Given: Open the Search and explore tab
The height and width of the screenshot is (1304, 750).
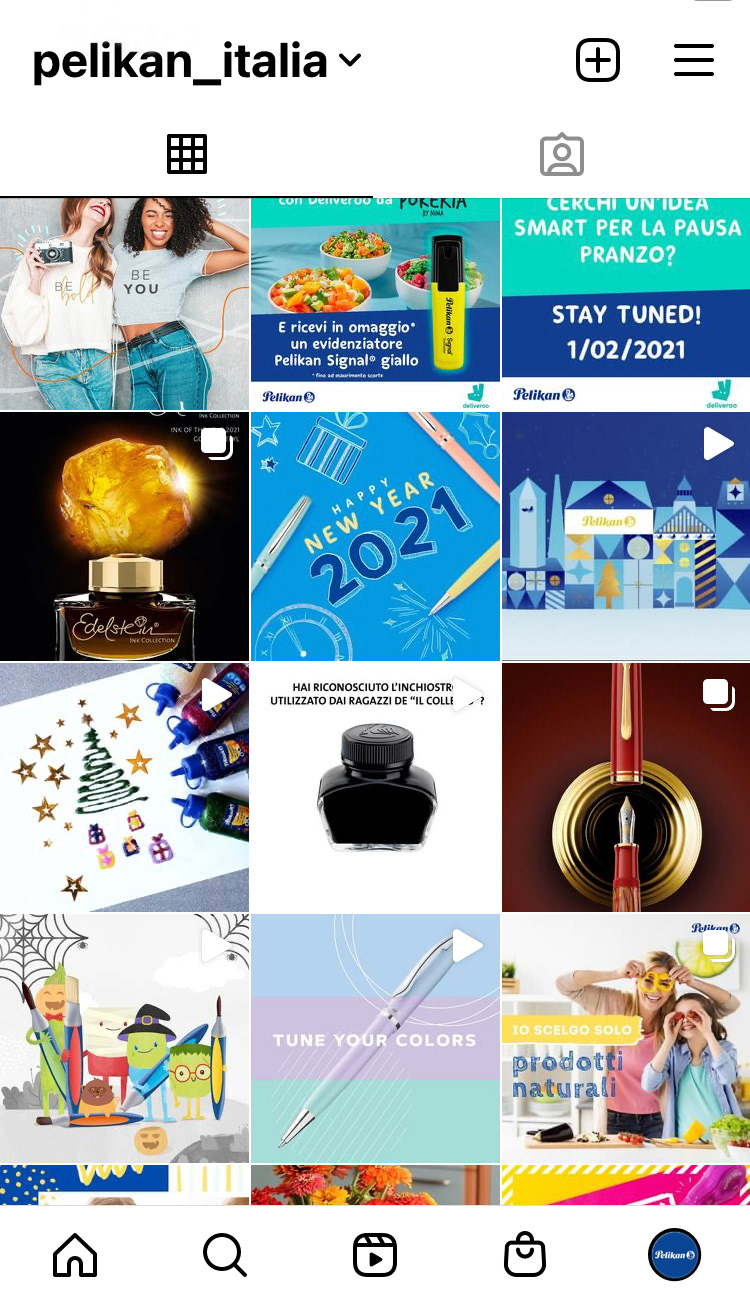Looking at the screenshot, I should [x=225, y=1254].
